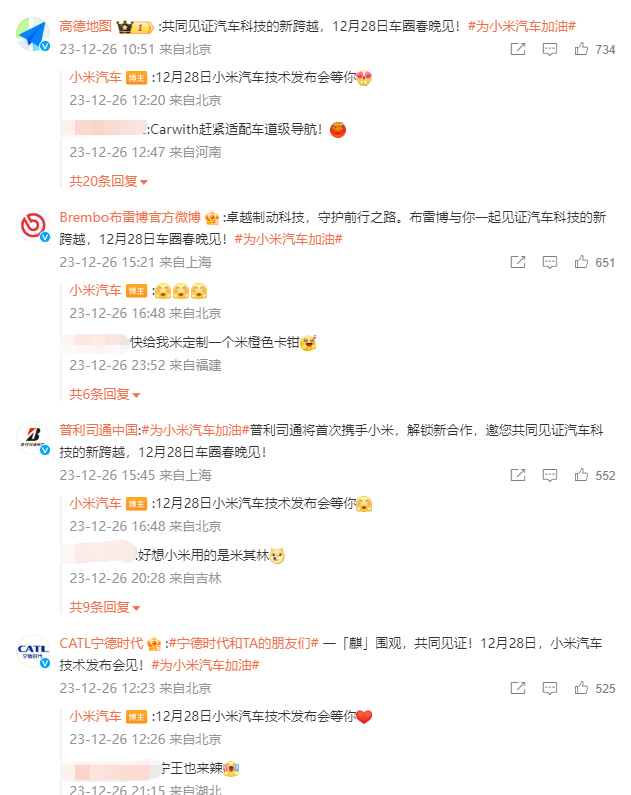Reply to the 高德地图 comment

pyautogui.click(x=549, y=49)
